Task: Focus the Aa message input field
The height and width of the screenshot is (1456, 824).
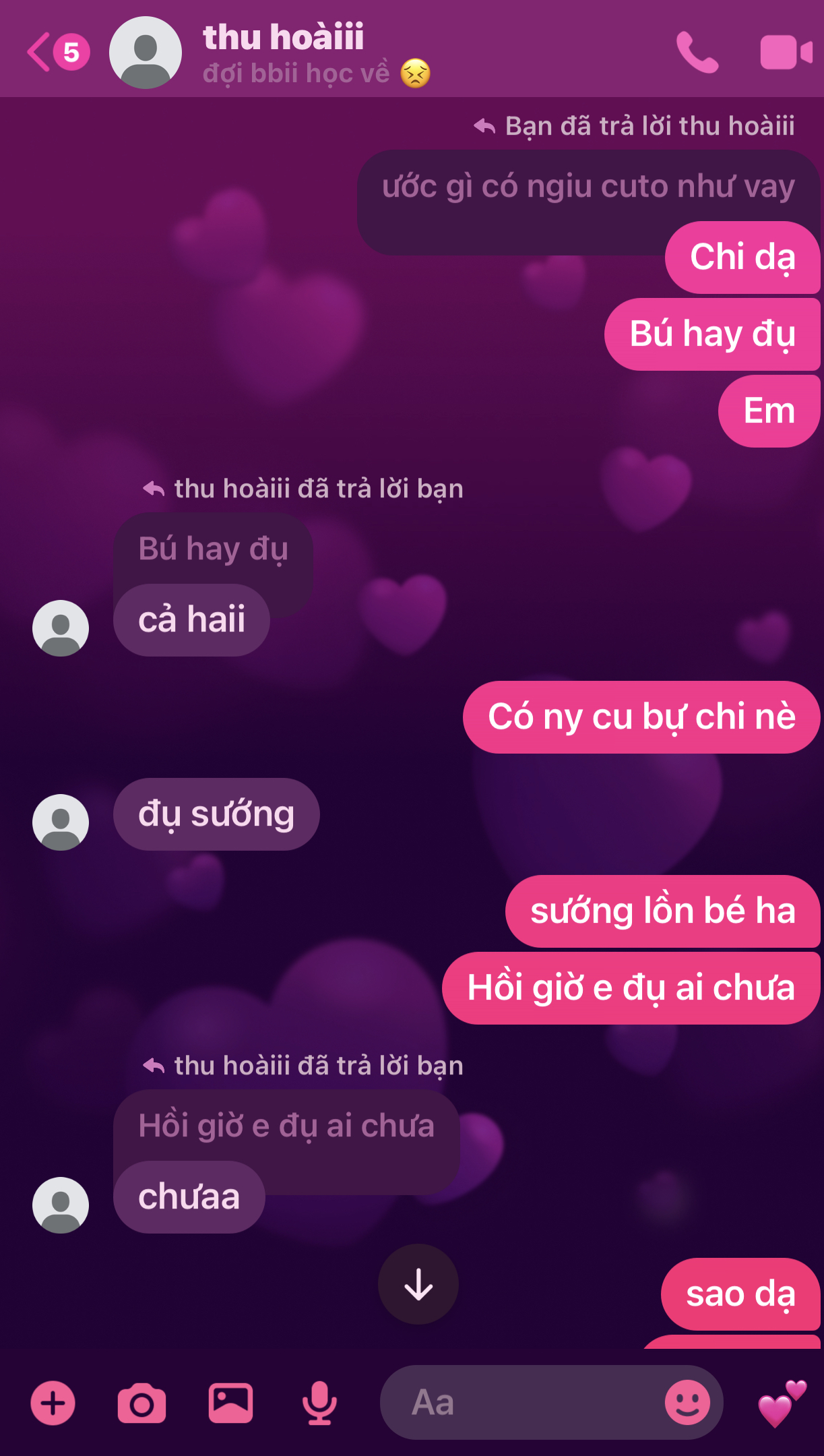Action: 519,1403
